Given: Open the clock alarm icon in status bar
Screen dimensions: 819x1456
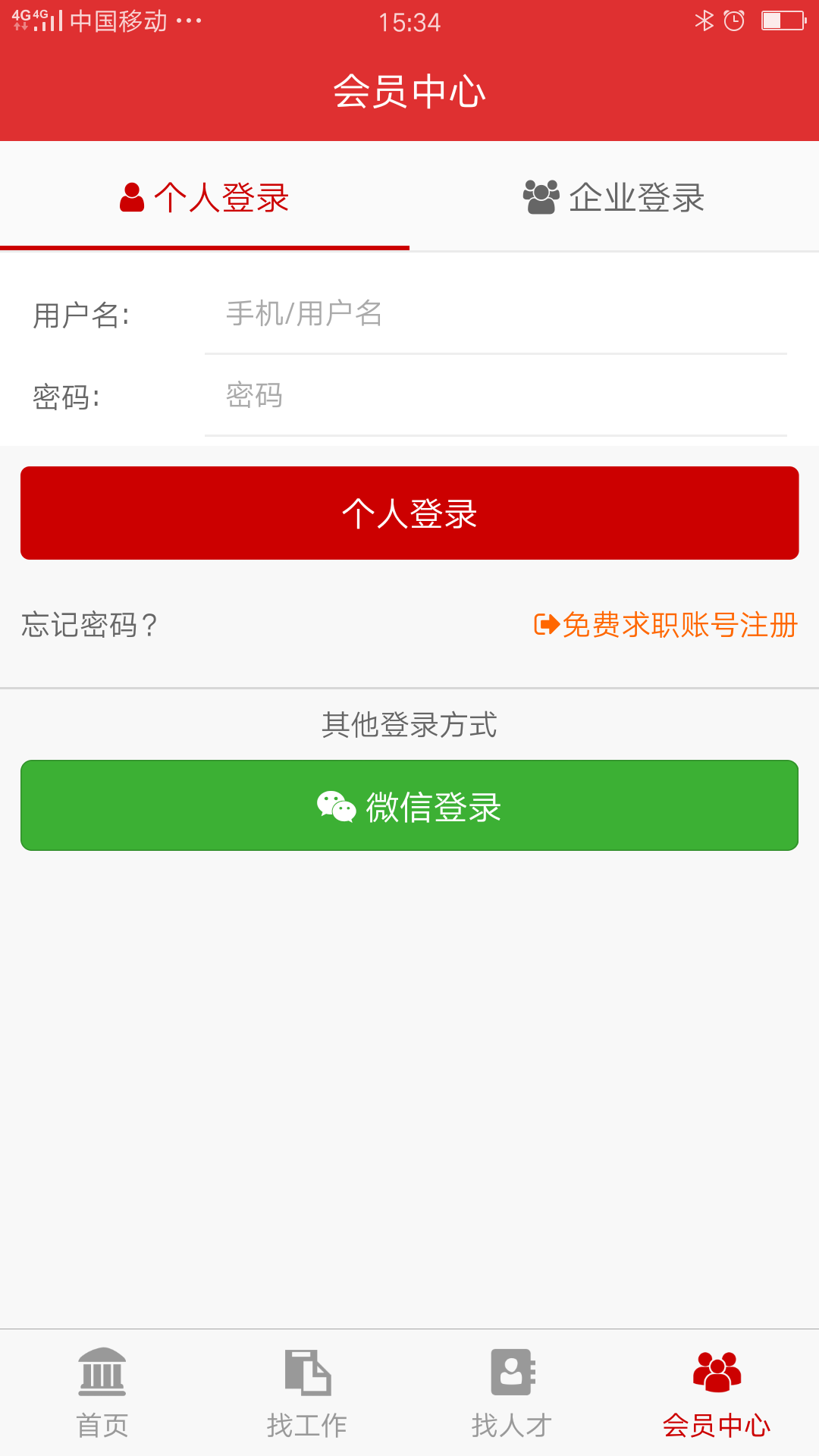Looking at the screenshot, I should click(733, 21).
